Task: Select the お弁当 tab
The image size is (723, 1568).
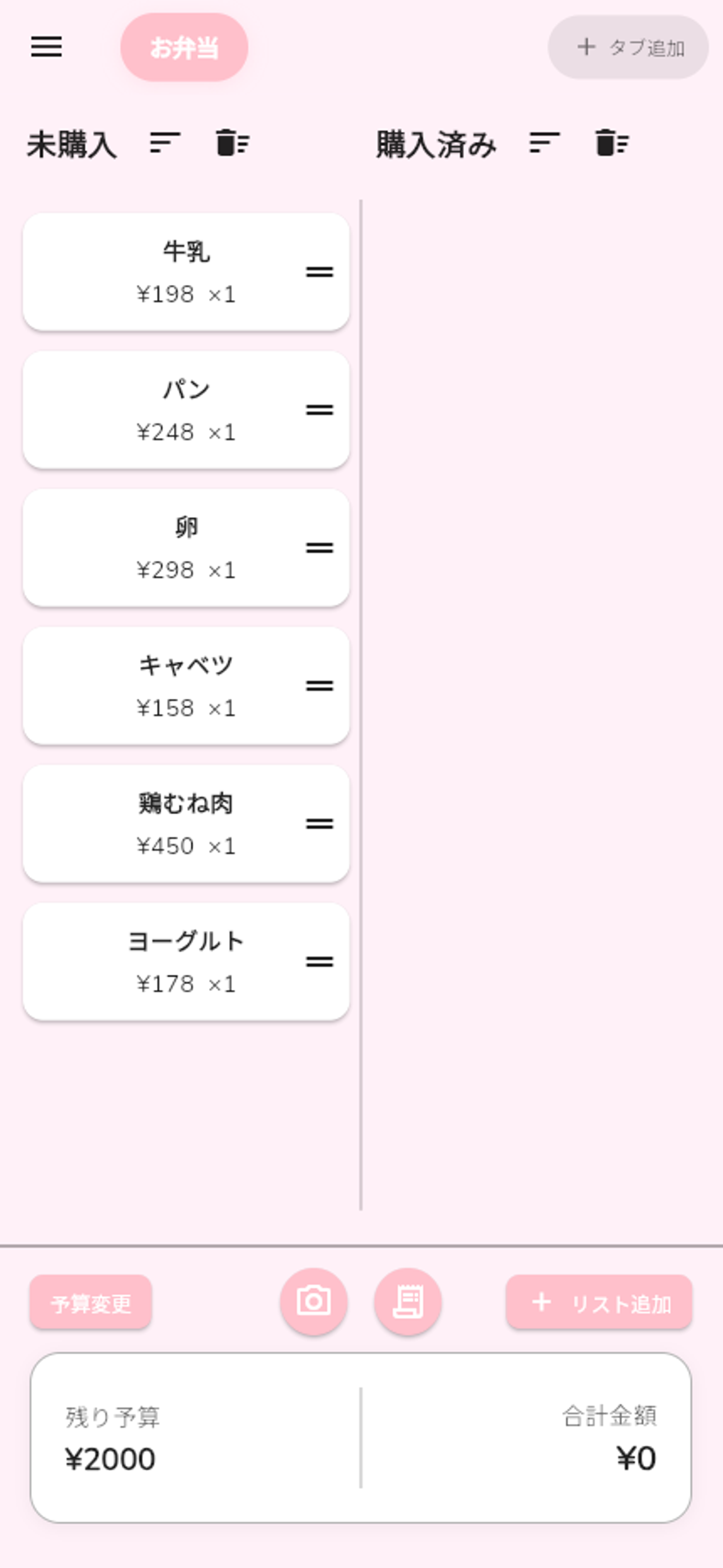Action: coord(184,48)
